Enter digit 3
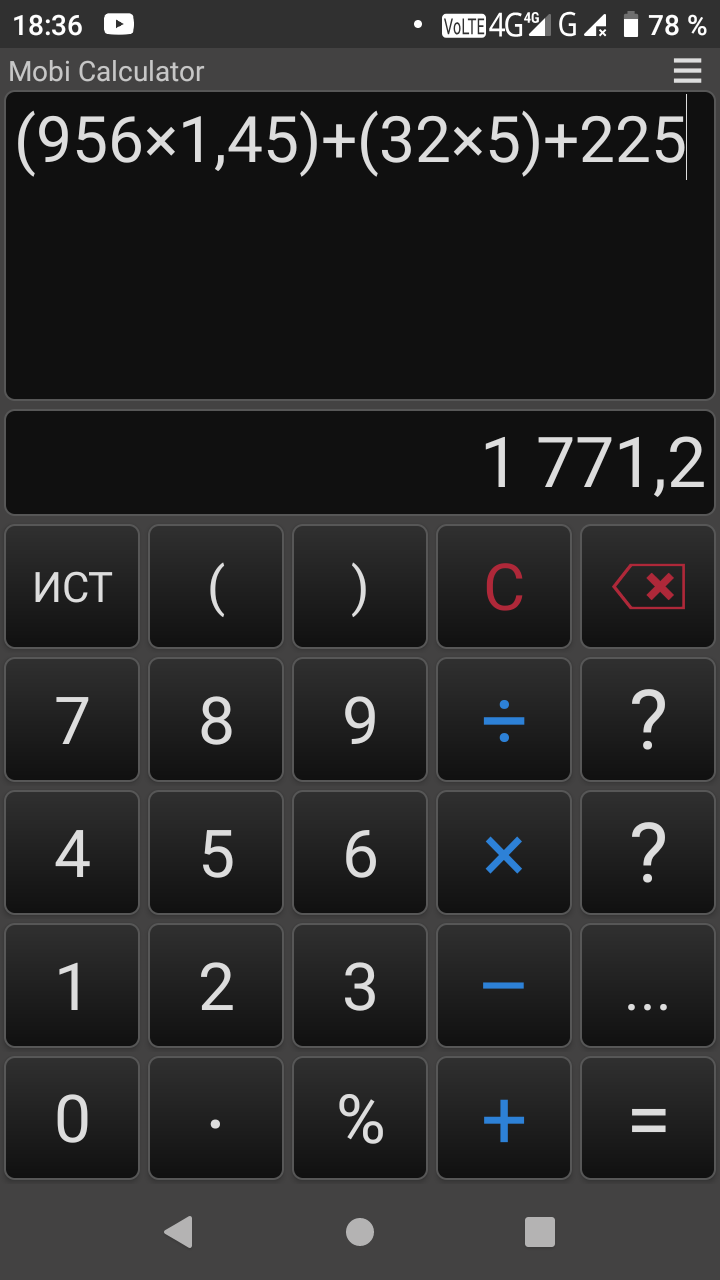The width and height of the screenshot is (720, 1280). [x=360, y=986]
